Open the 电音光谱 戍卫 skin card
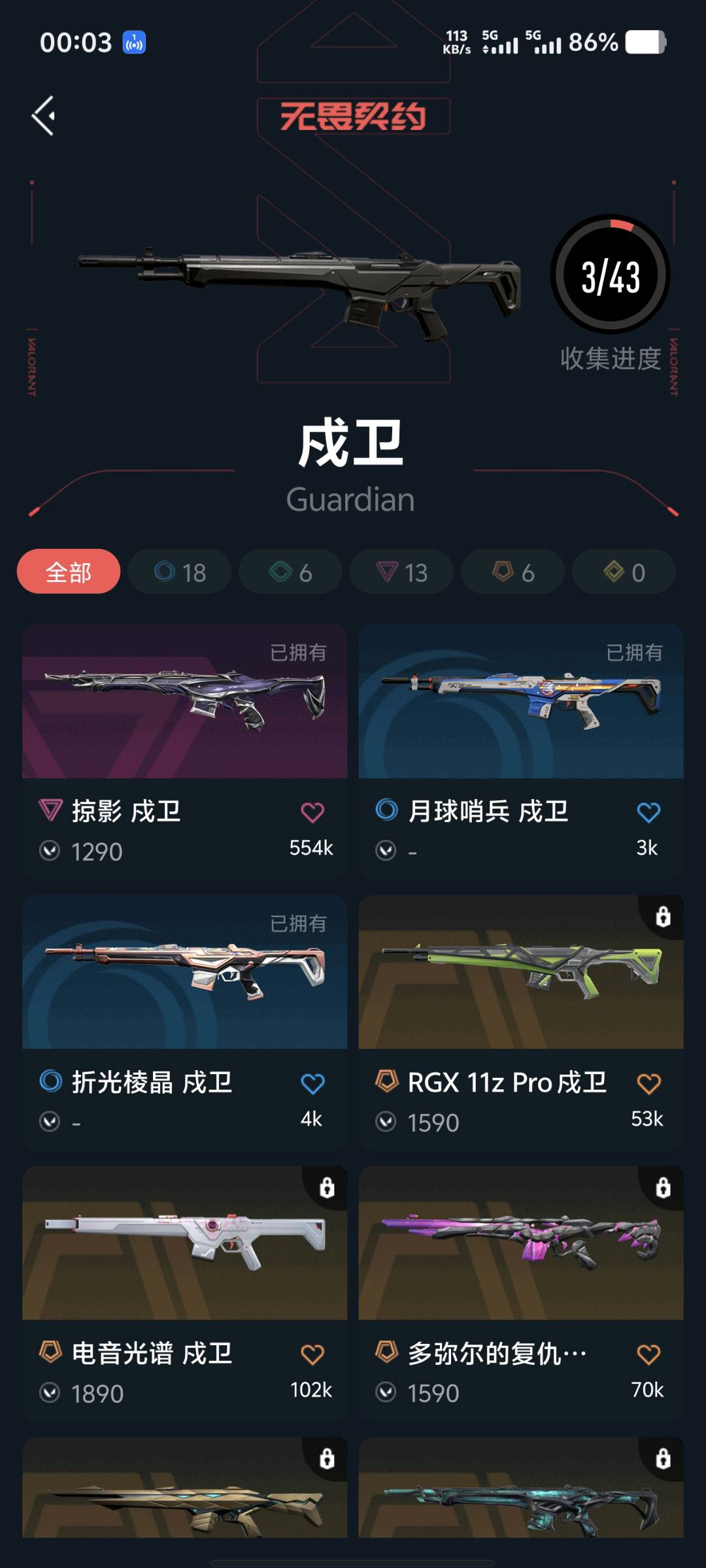This screenshot has height=1568, width=706. coord(185,1294)
